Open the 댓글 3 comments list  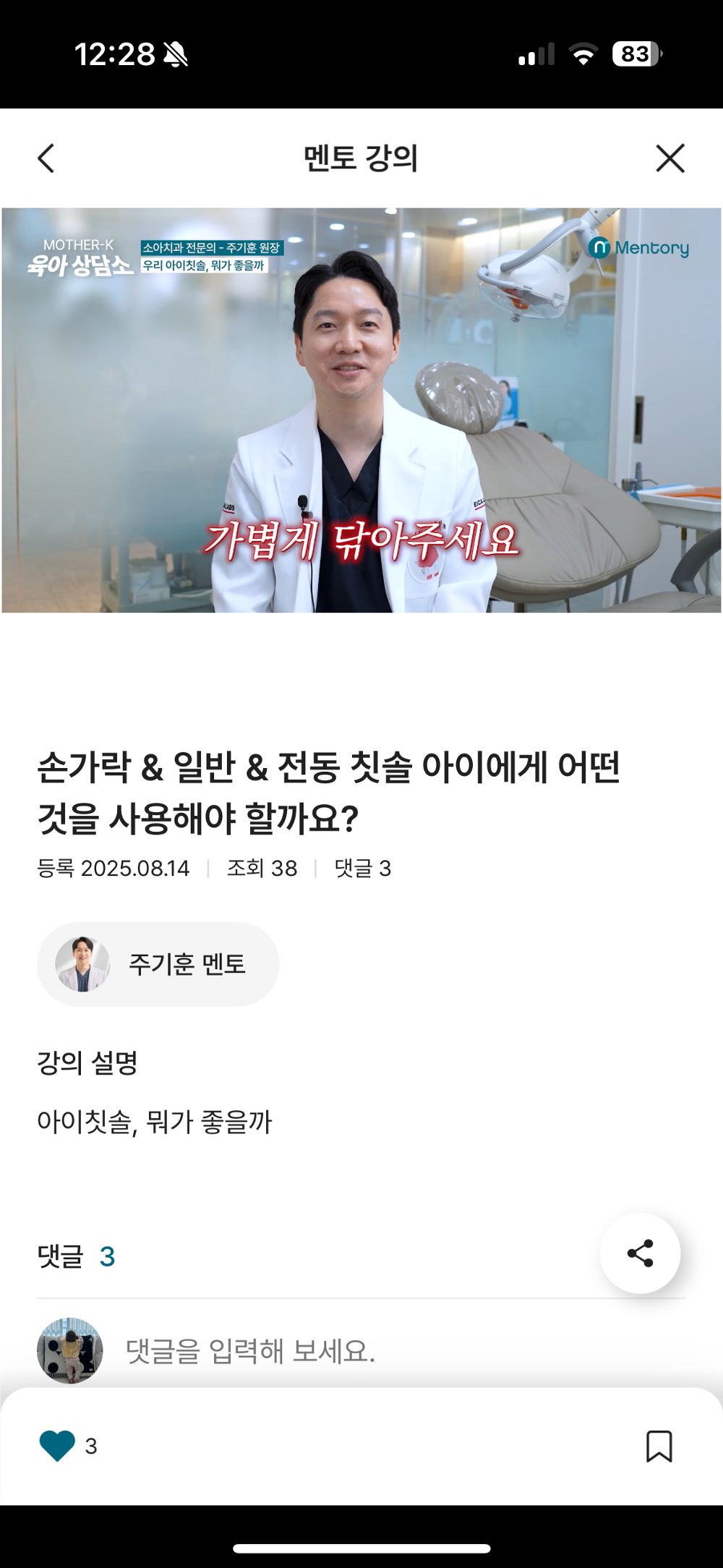click(76, 1255)
